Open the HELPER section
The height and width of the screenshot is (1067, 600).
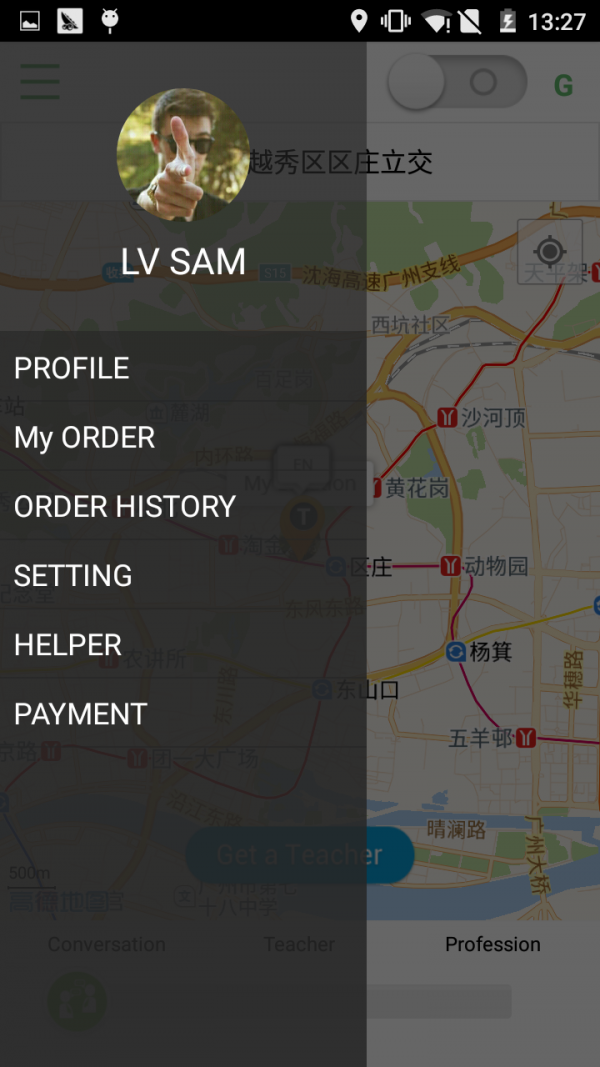(68, 644)
